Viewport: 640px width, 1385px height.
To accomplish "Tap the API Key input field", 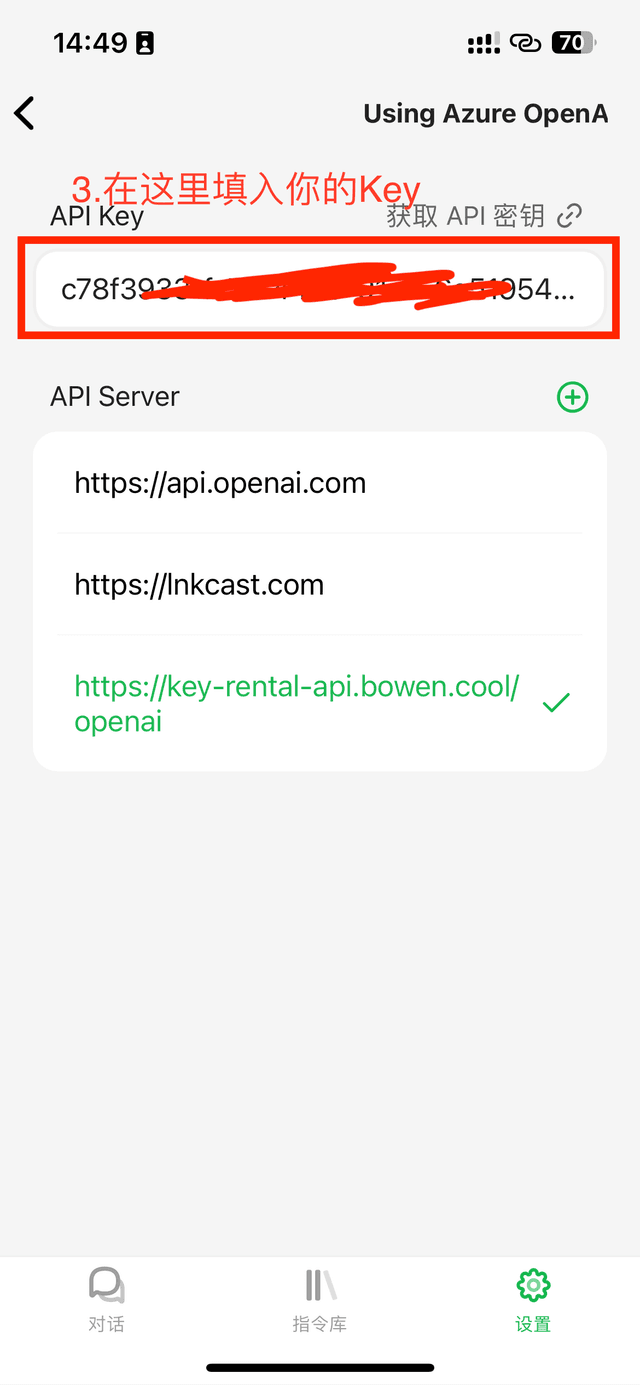I will (319, 290).
